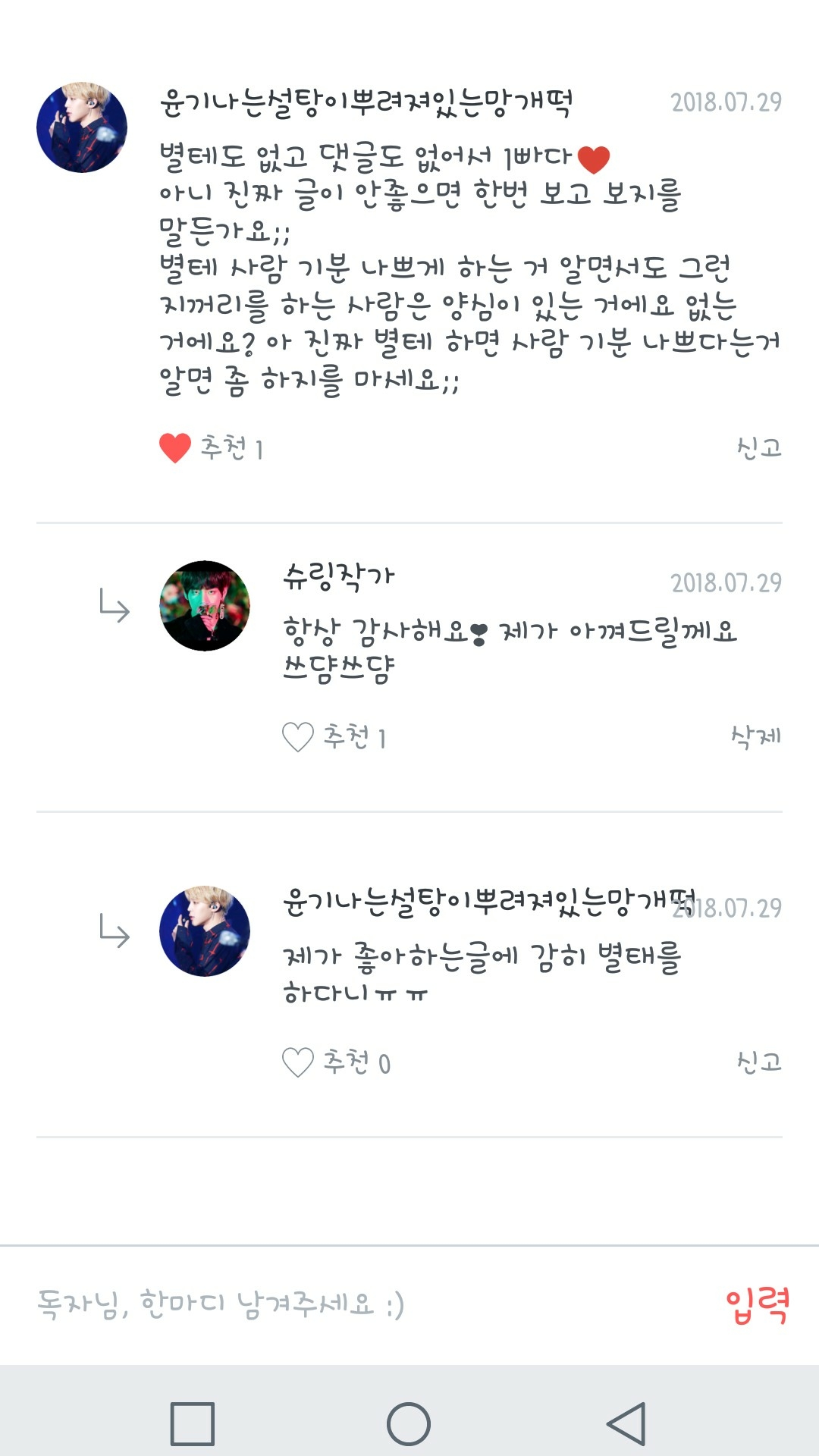
Task: Report the top comment via 신고
Action: (x=759, y=447)
